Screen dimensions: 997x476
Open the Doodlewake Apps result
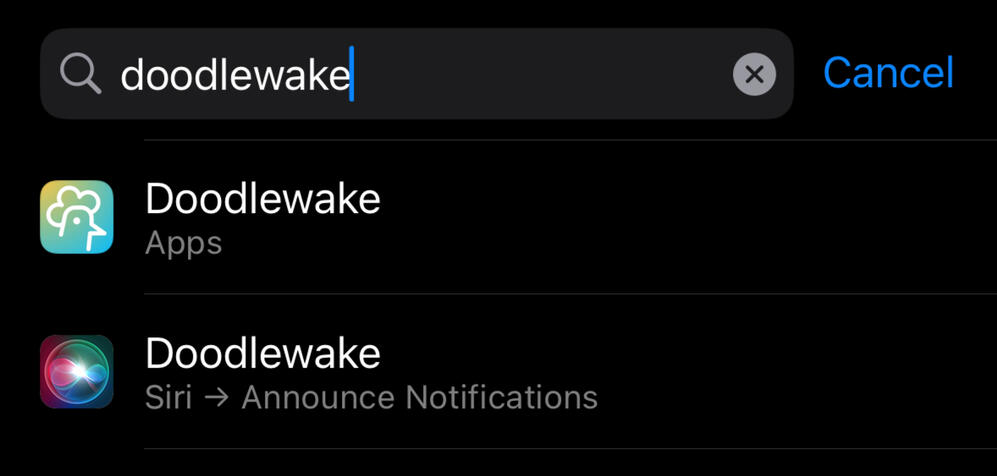tap(262, 218)
